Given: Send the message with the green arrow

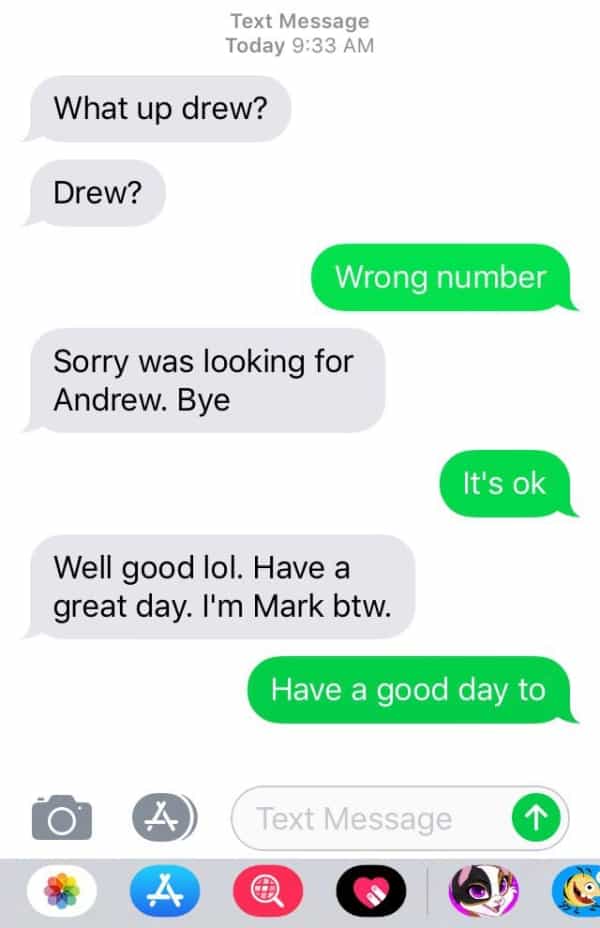Looking at the screenshot, I should (x=537, y=819).
